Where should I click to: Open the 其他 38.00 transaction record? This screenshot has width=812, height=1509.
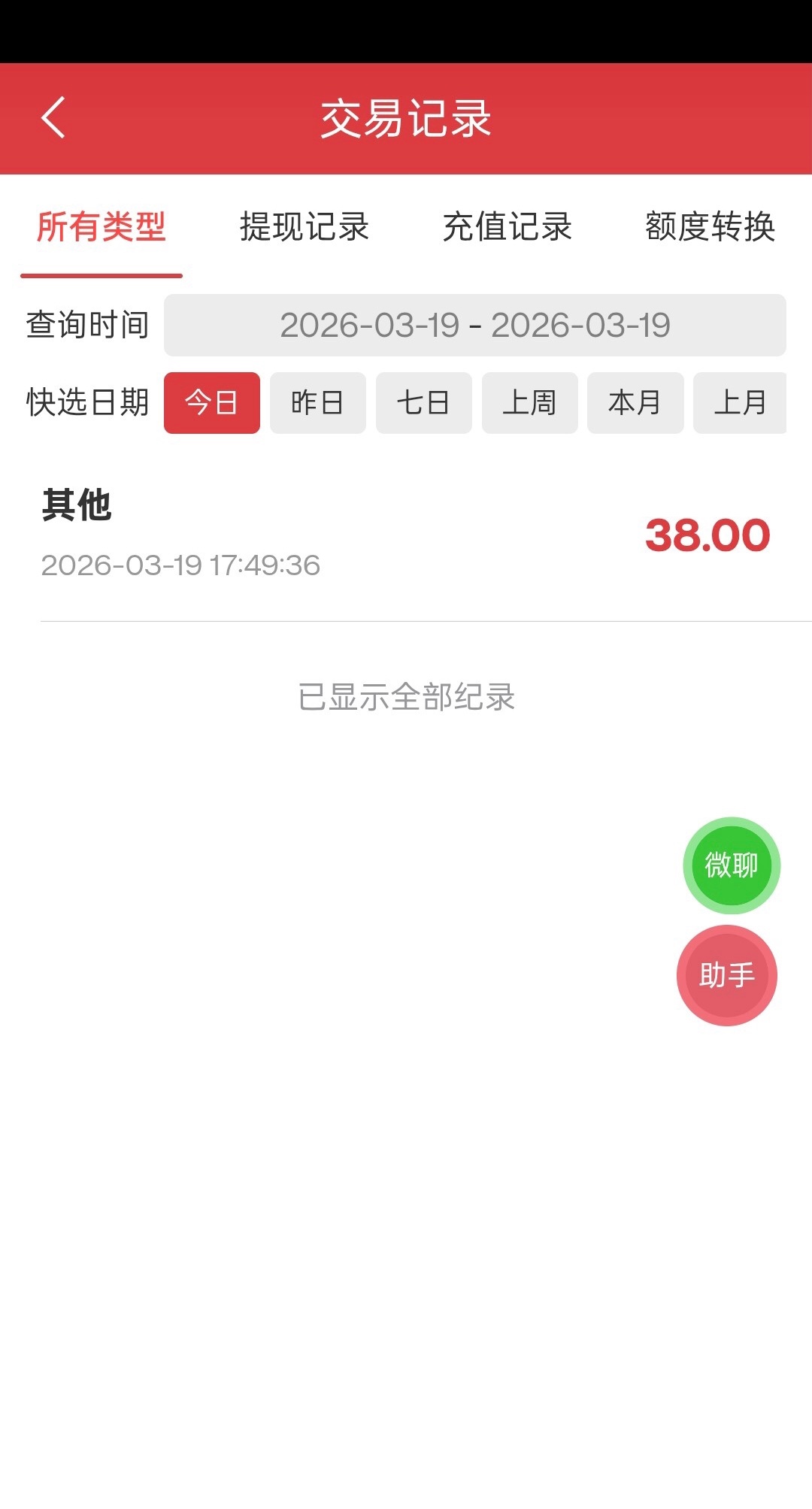point(406,535)
